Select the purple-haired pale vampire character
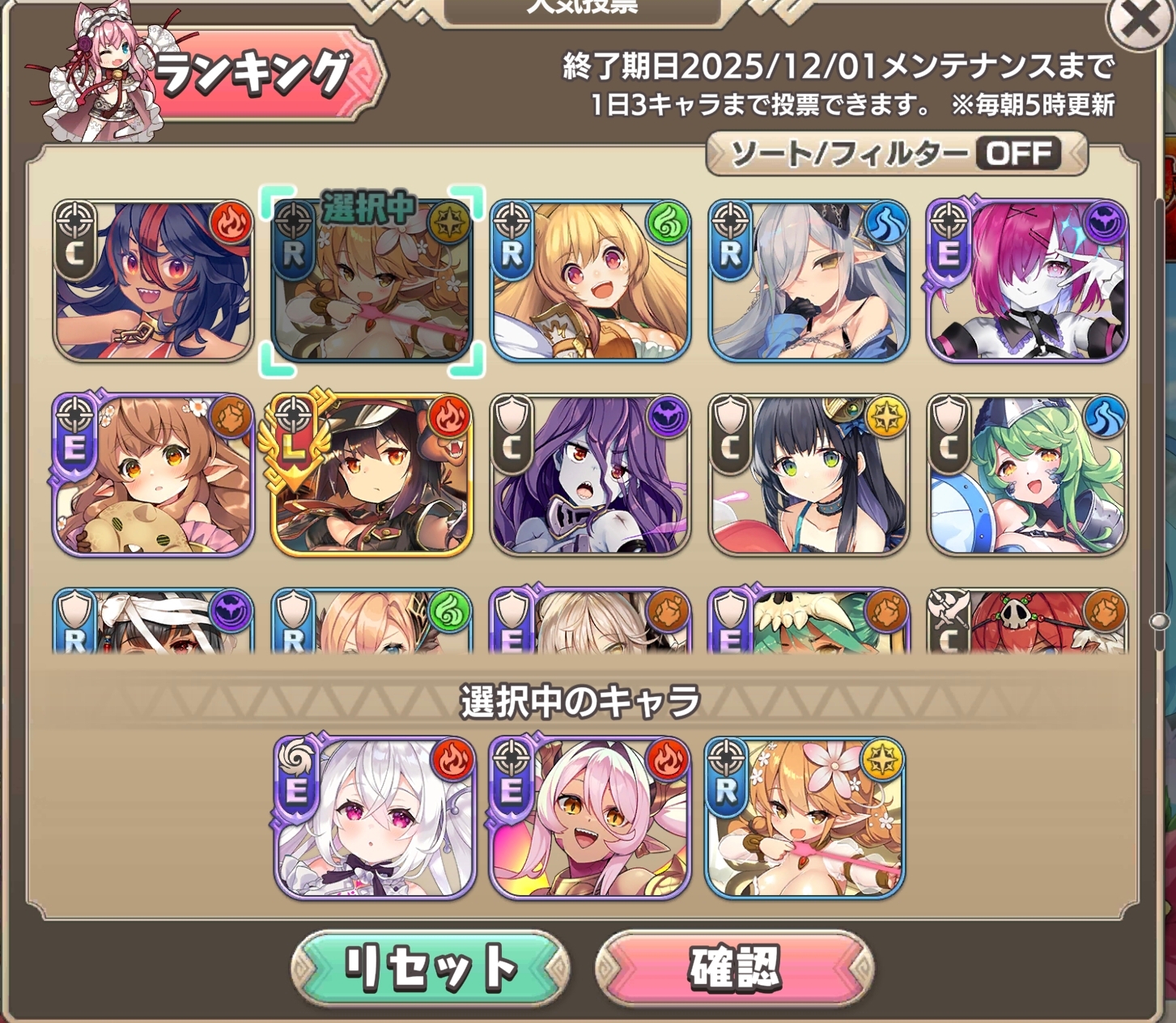Image resolution: width=1176 pixels, height=1023 pixels. [x=590, y=475]
